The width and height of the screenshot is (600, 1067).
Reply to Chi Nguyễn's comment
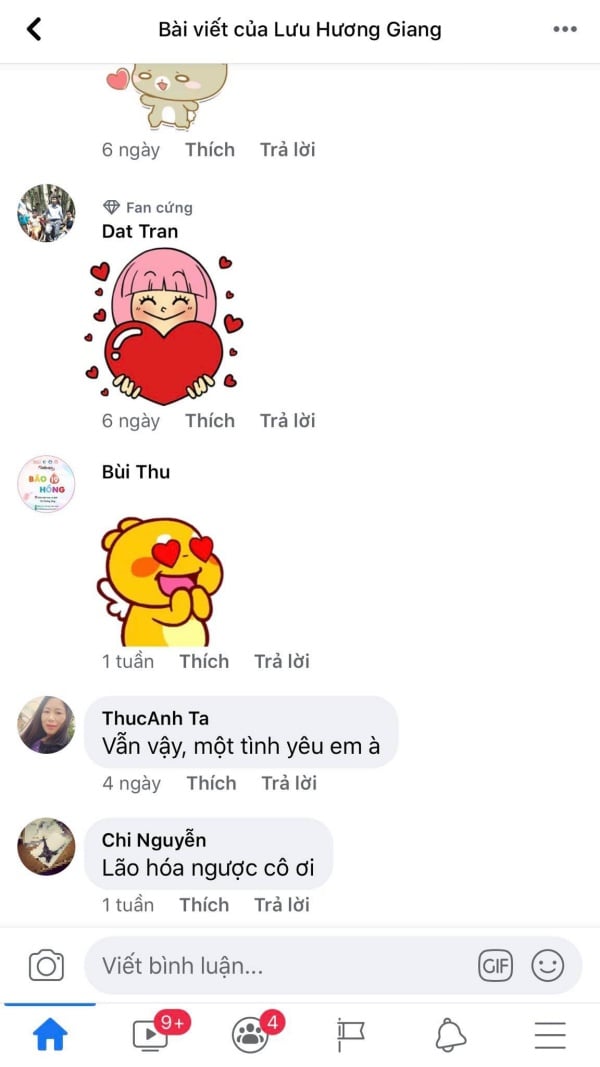point(282,904)
